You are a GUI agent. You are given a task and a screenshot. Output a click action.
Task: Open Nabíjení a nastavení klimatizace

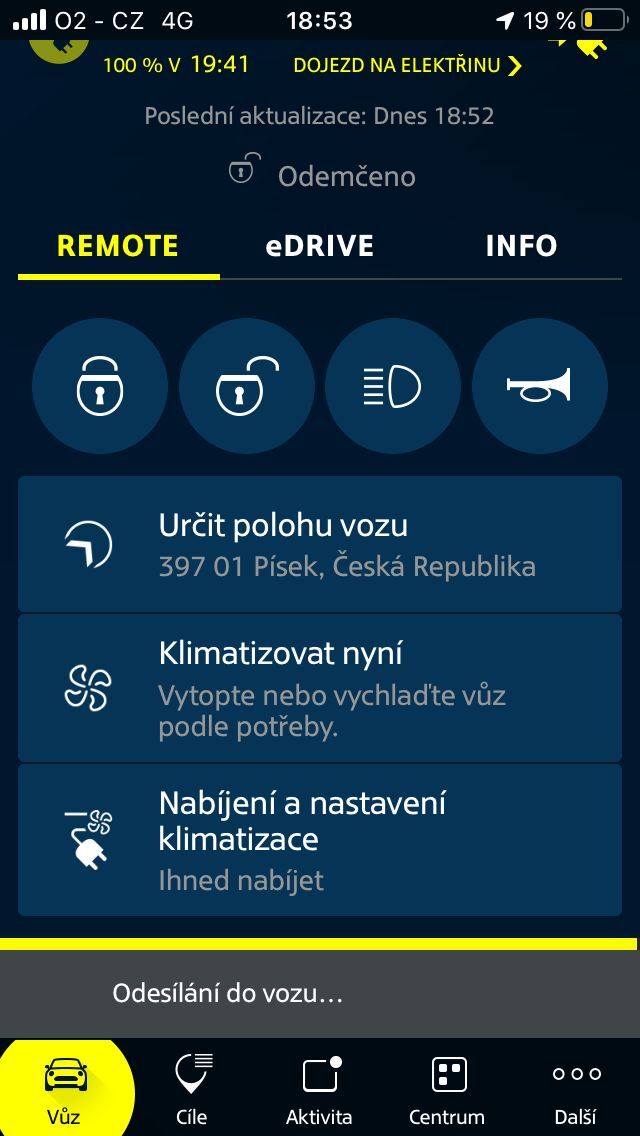320,840
